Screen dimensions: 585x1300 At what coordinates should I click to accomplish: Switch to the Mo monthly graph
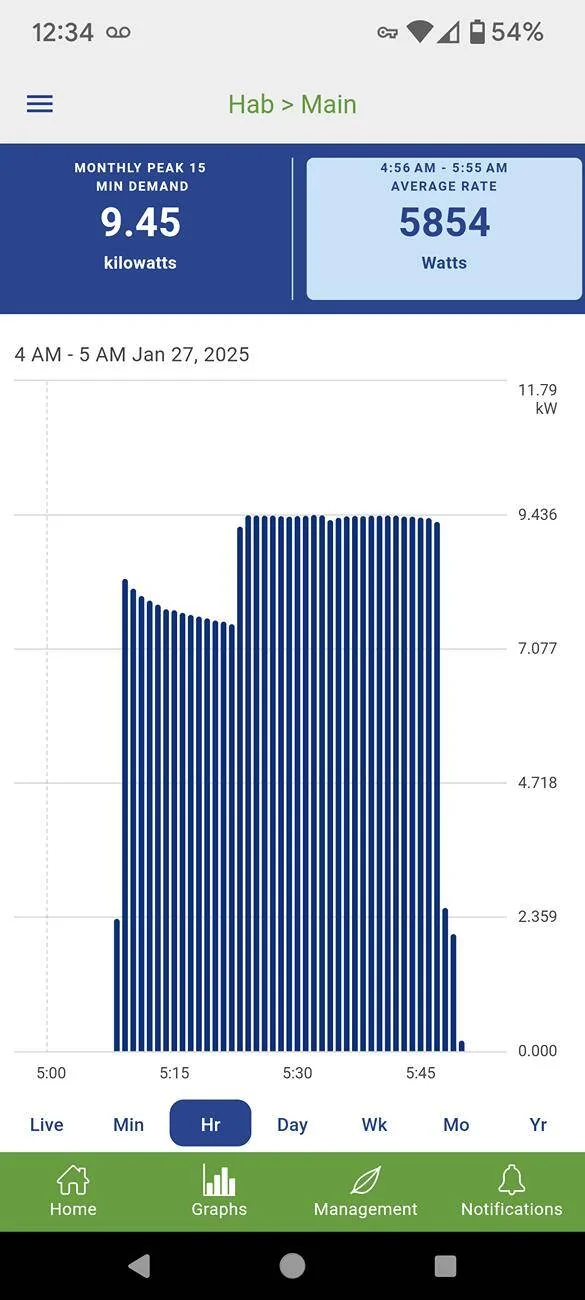pos(456,1124)
